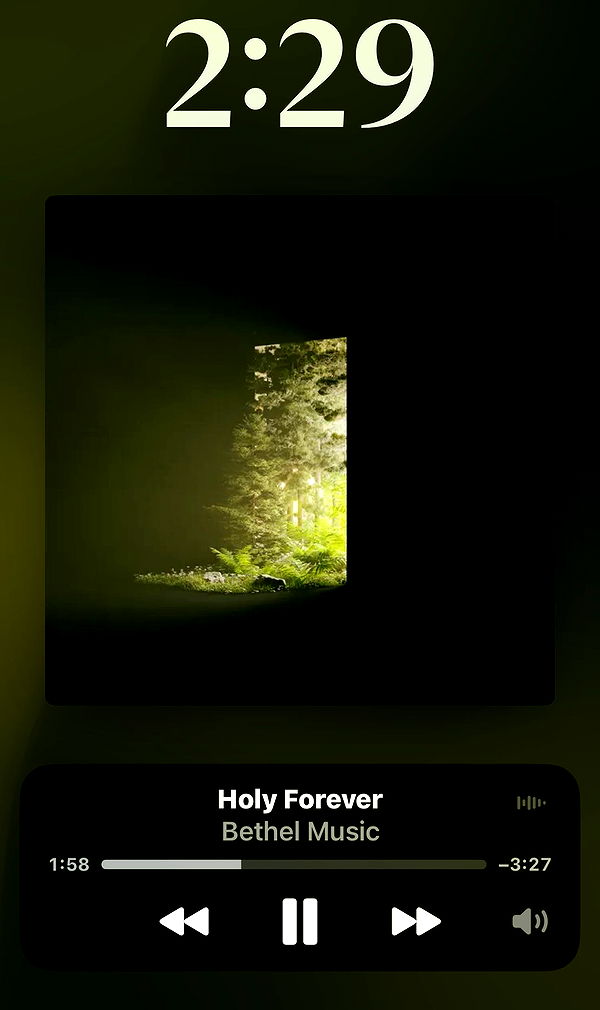The image size is (600, 1010).
Task: Skip back to the previous track
Action: 185,921
